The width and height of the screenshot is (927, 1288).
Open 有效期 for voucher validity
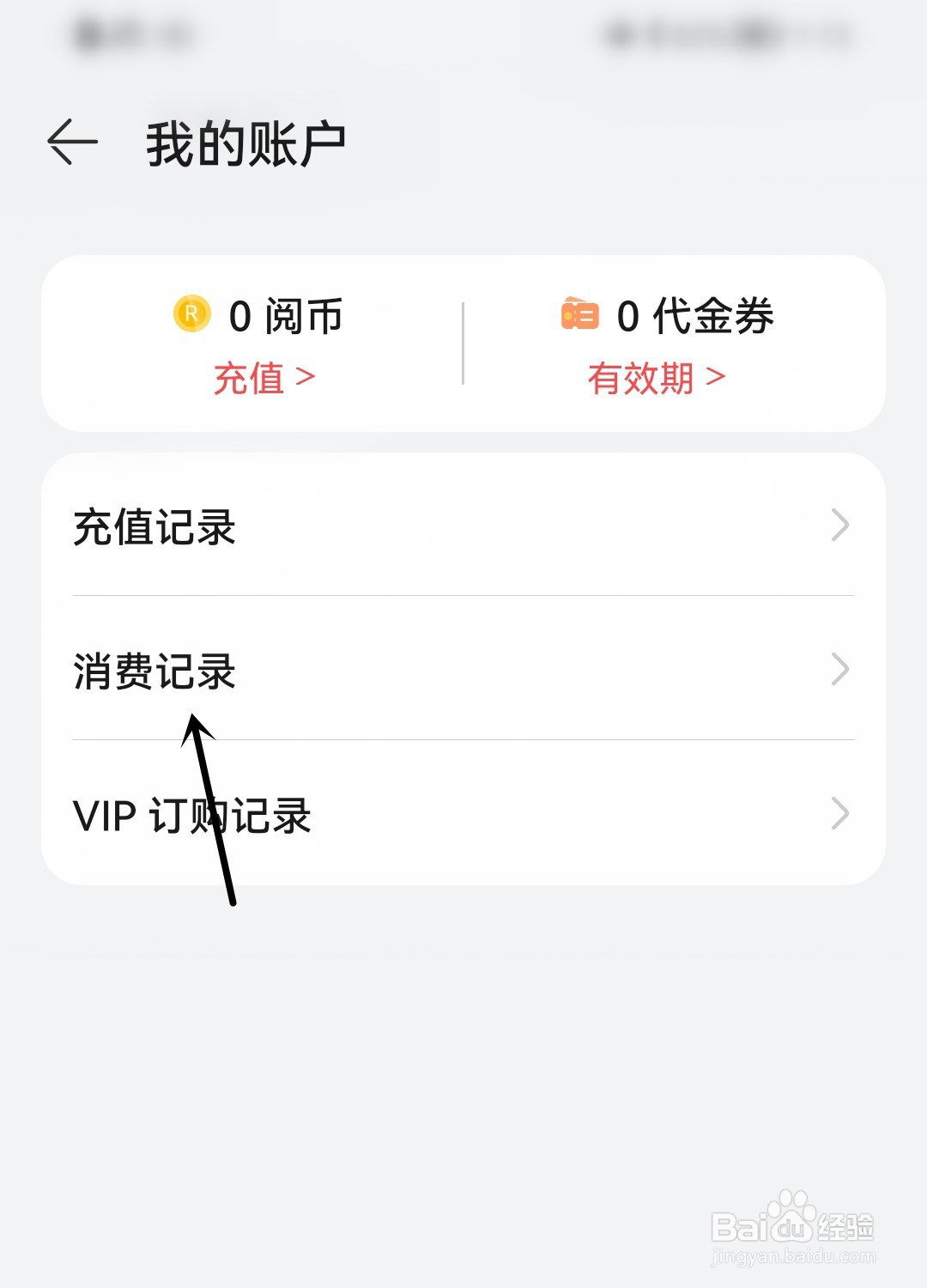coord(657,378)
